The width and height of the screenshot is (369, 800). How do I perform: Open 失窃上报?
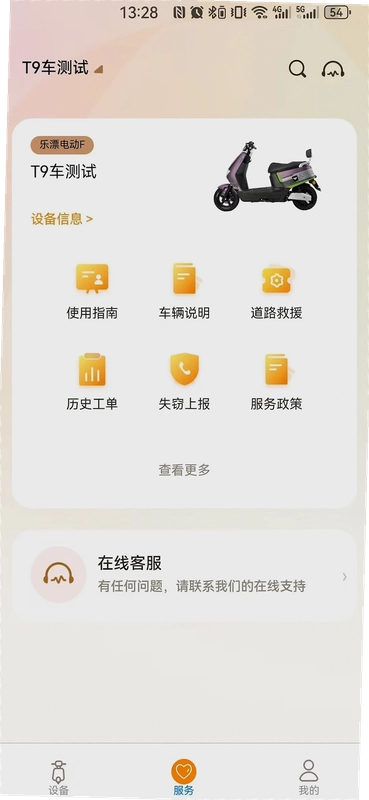click(x=184, y=382)
